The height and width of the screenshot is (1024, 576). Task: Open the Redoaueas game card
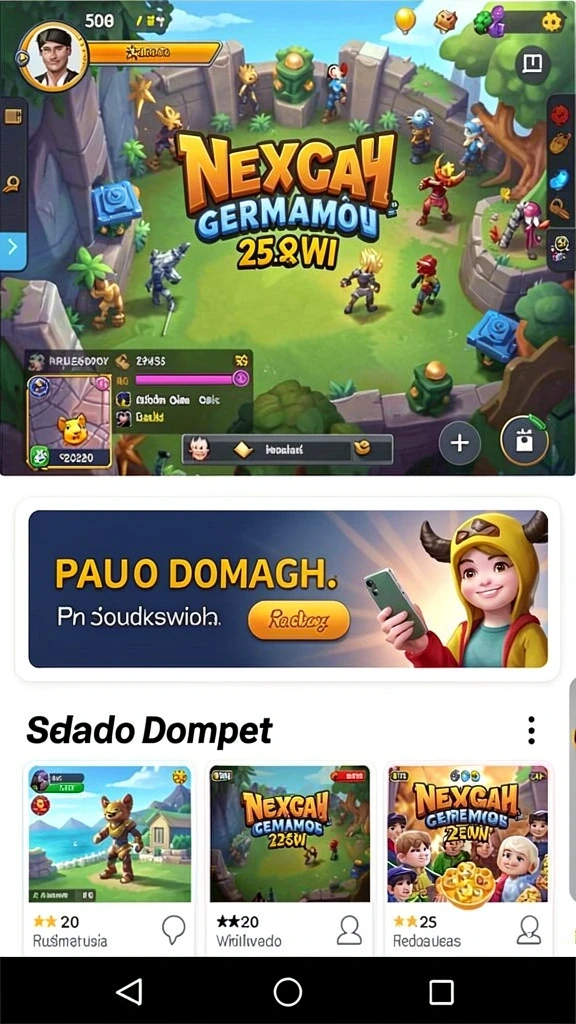468,858
